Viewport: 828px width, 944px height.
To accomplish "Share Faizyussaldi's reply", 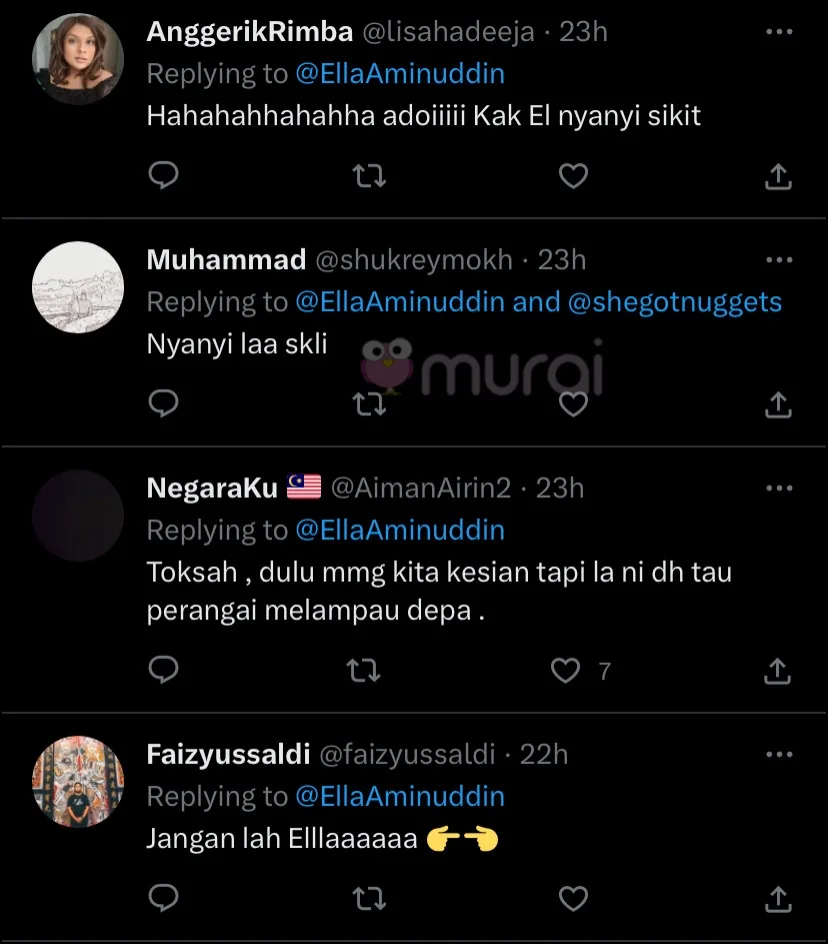I will [x=778, y=897].
